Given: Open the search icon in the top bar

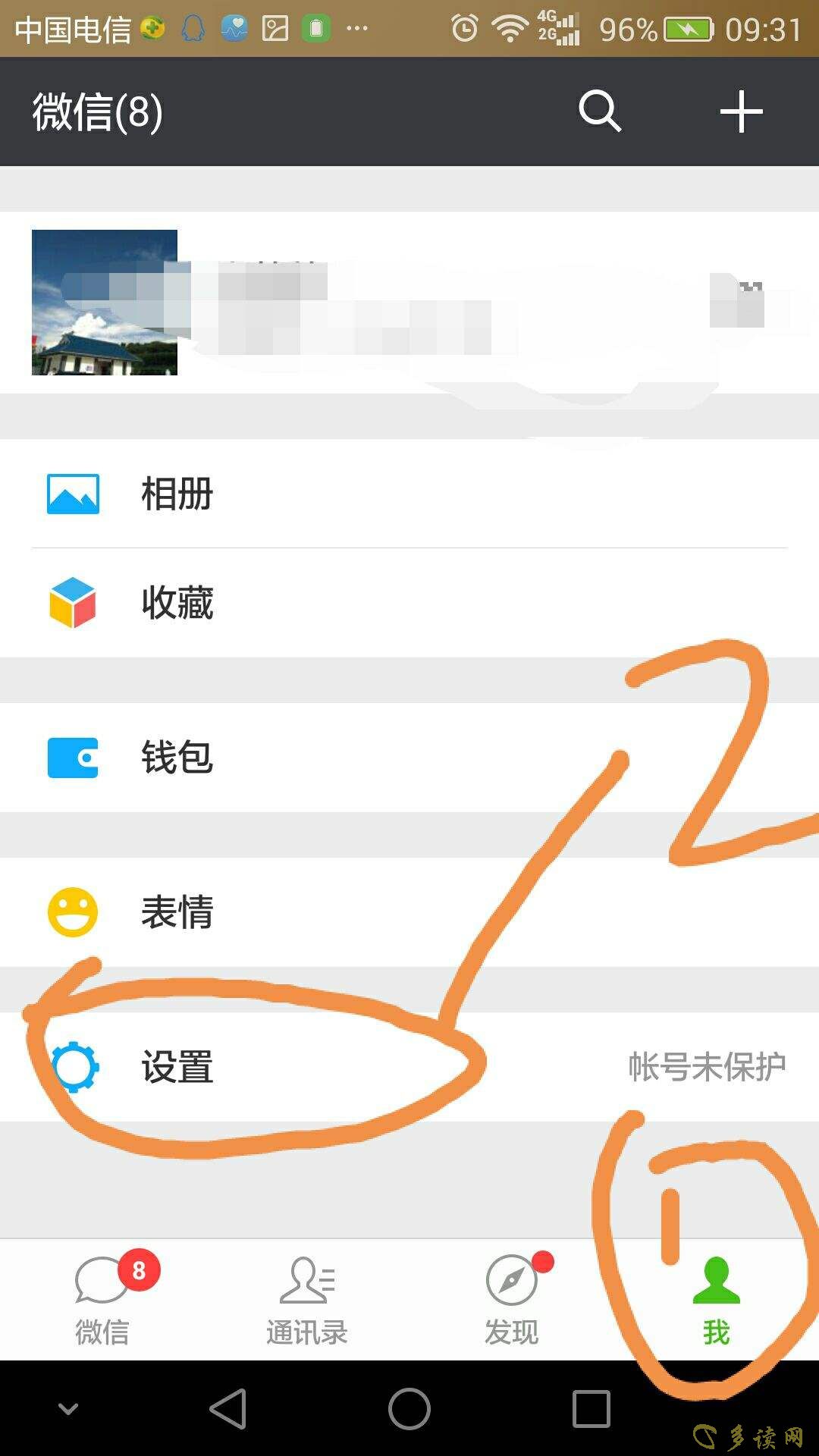Looking at the screenshot, I should pos(600,112).
